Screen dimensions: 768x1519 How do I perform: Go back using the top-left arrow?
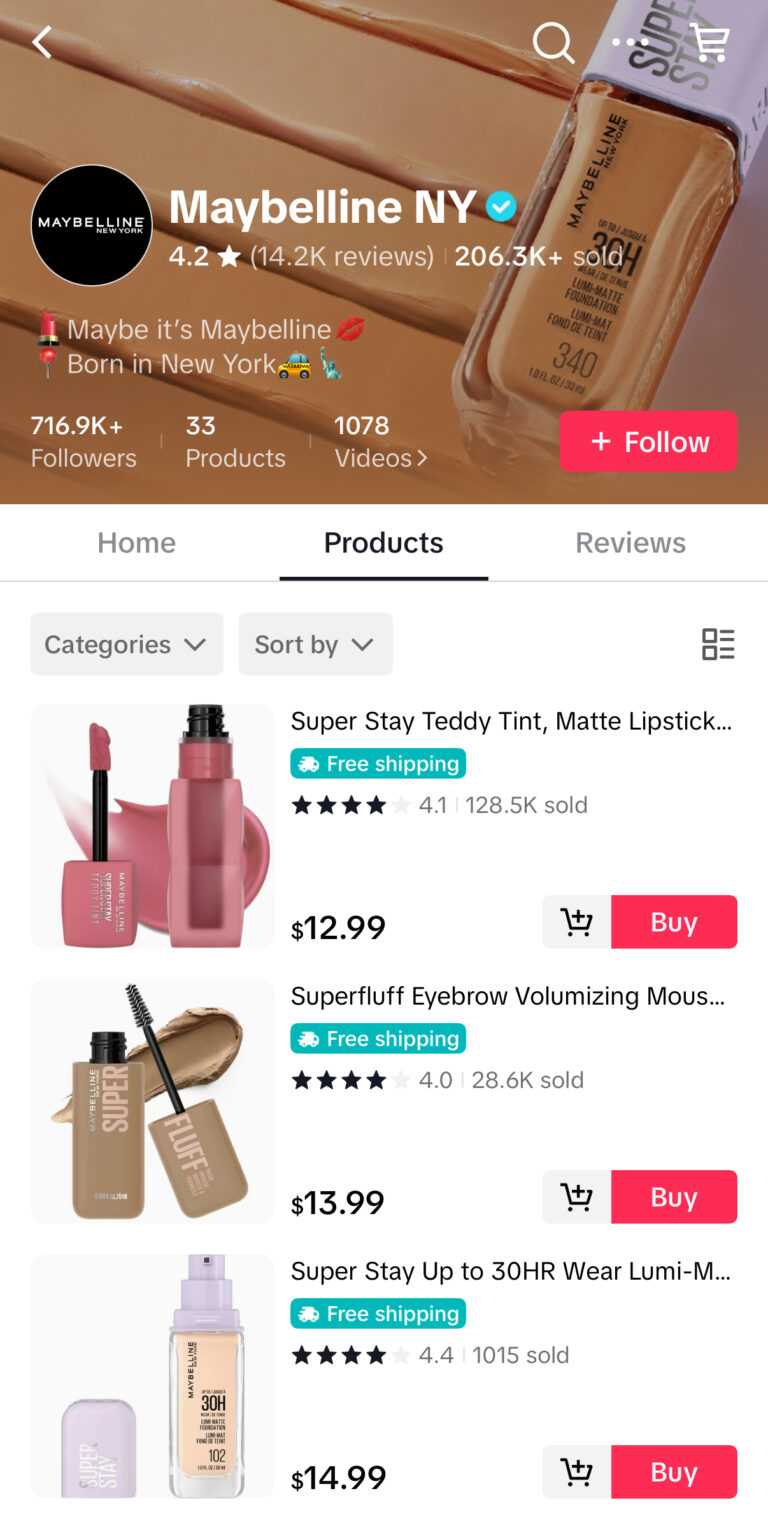(42, 42)
